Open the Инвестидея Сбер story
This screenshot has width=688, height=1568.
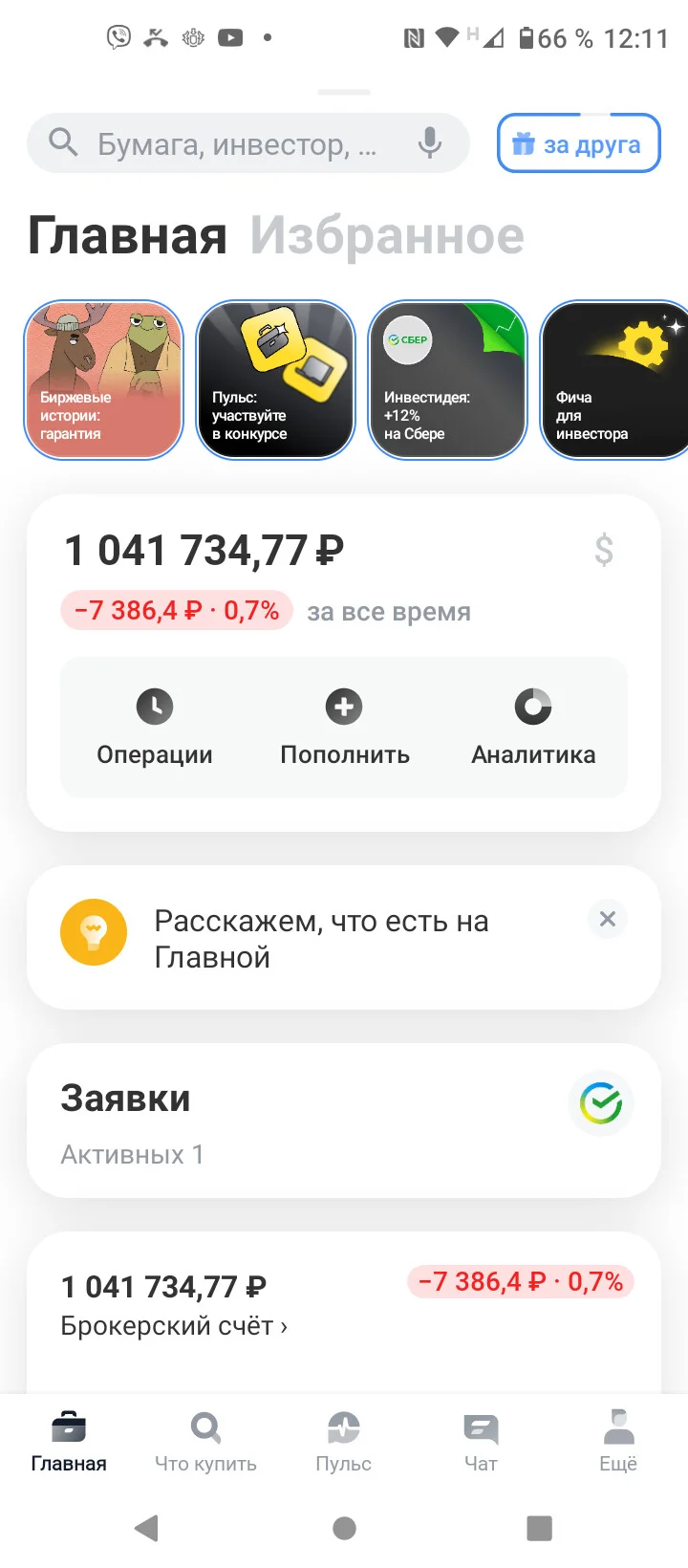click(447, 380)
